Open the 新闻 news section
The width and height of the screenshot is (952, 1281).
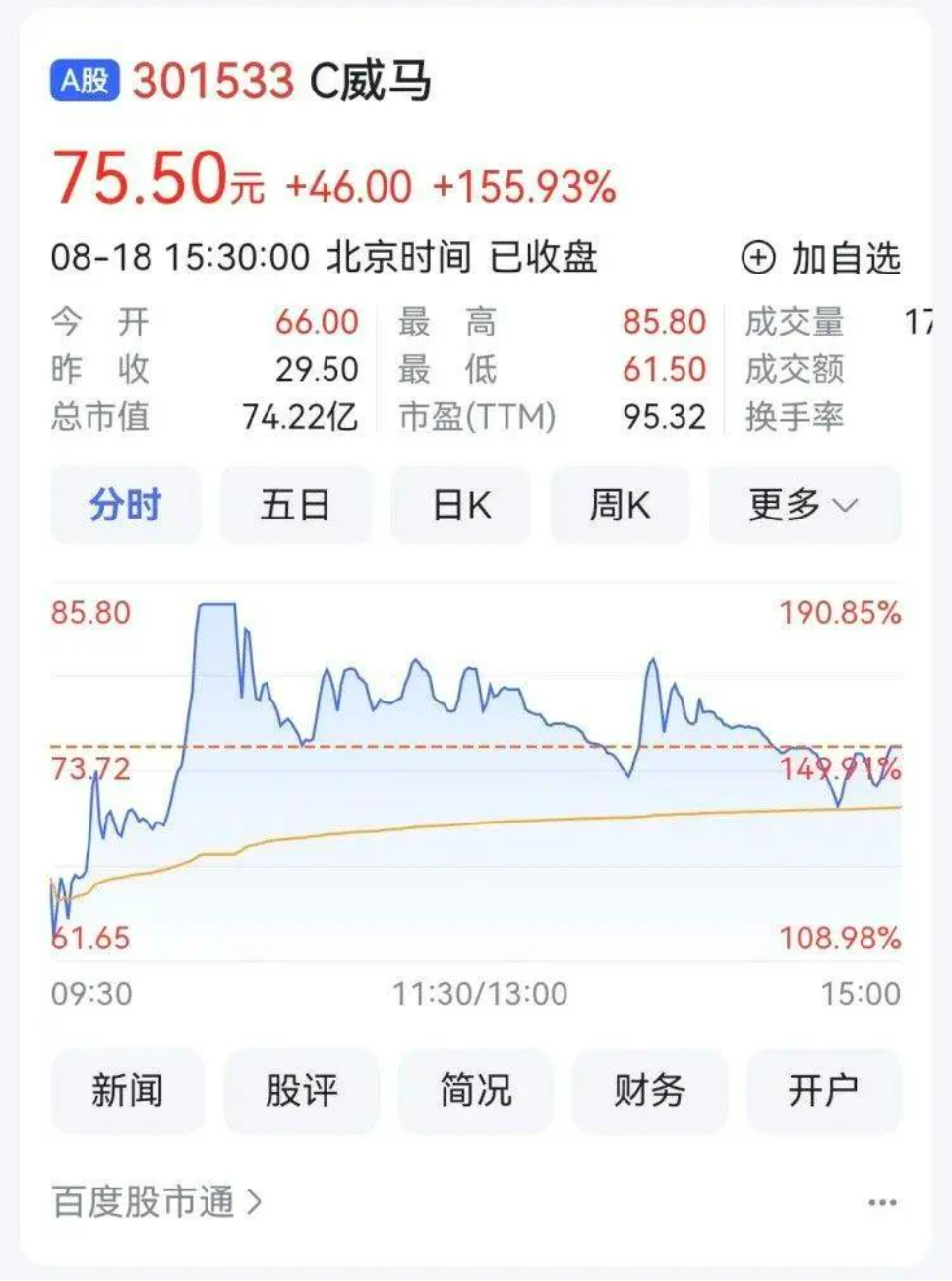(128, 1090)
